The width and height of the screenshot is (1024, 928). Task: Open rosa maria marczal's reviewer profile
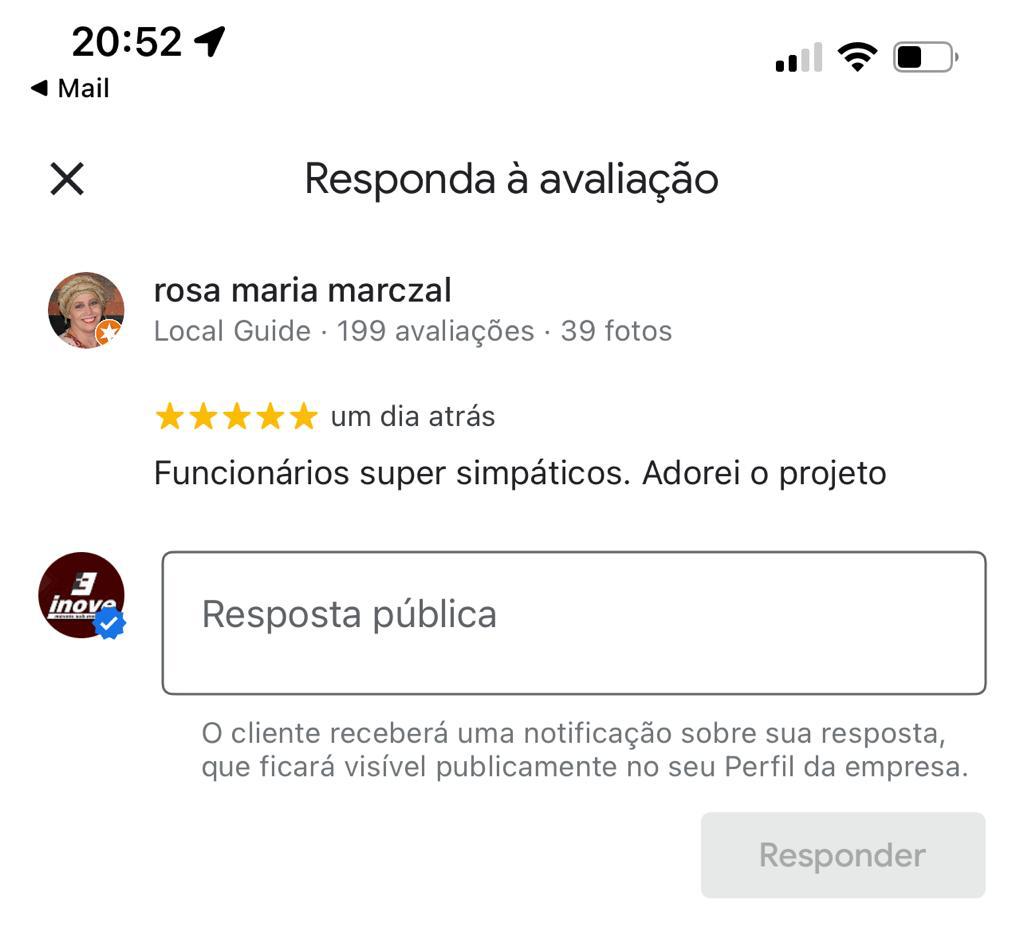pyautogui.click(x=302, y=290)
